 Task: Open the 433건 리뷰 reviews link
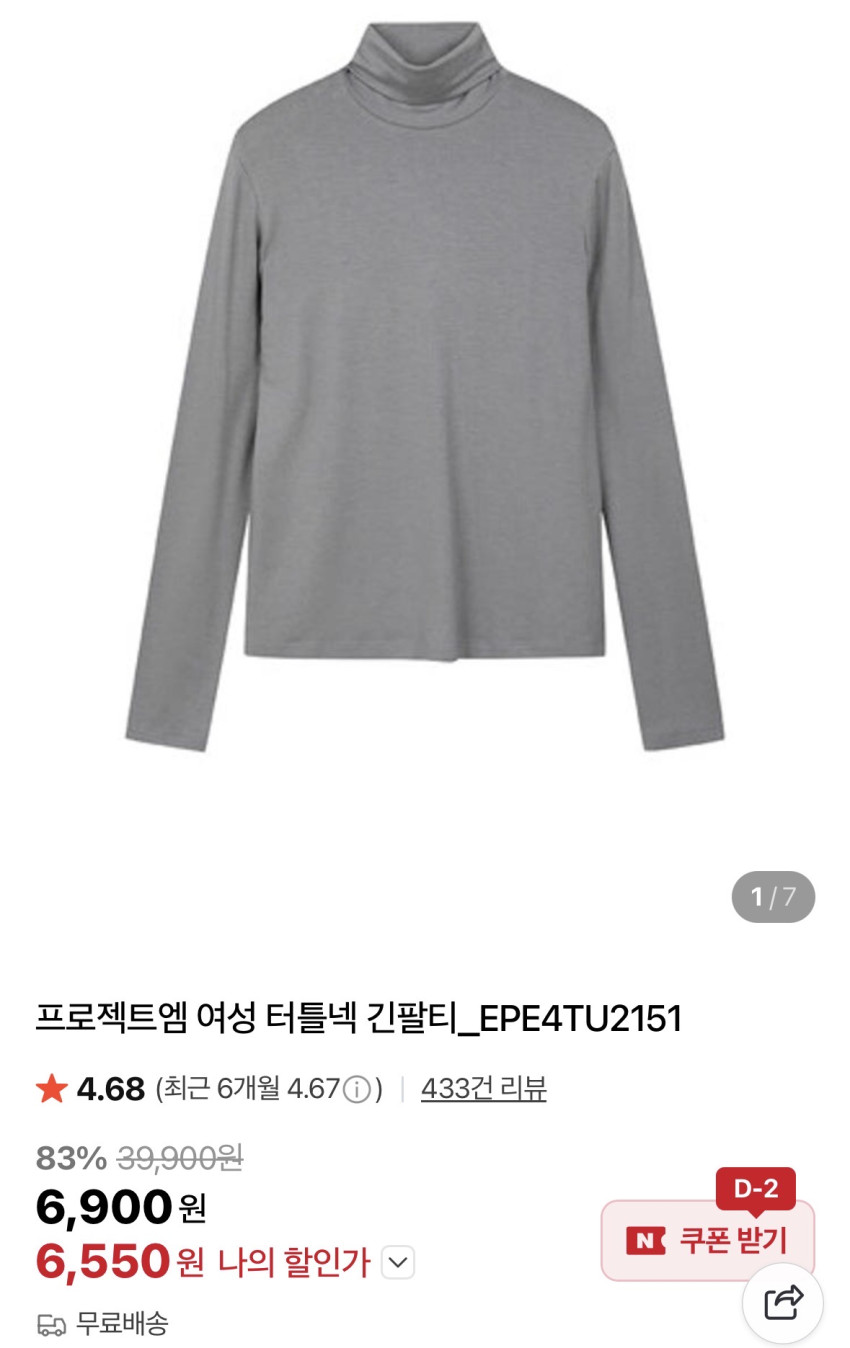click(483, 1088)
